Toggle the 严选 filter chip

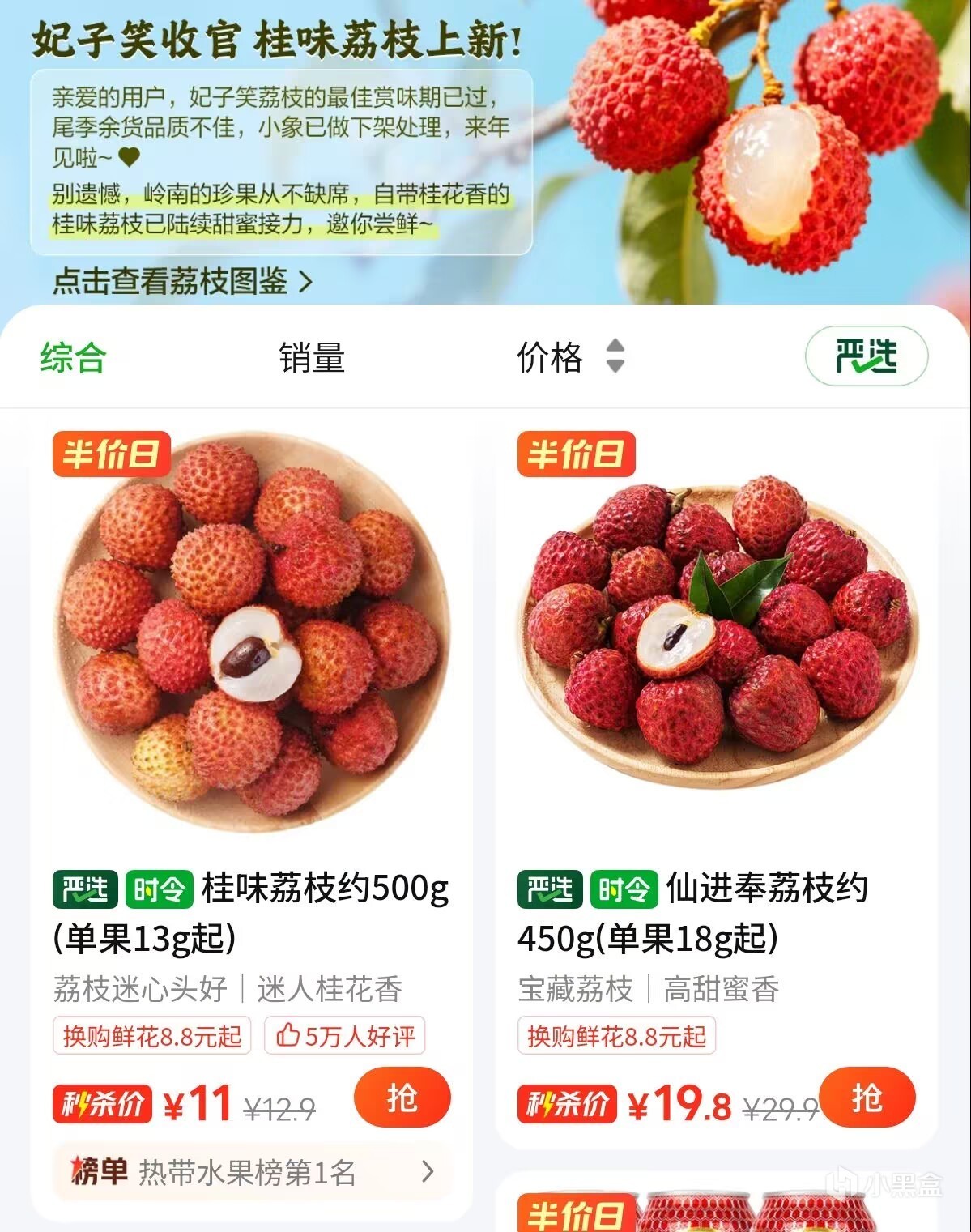(x=866, y=356)
